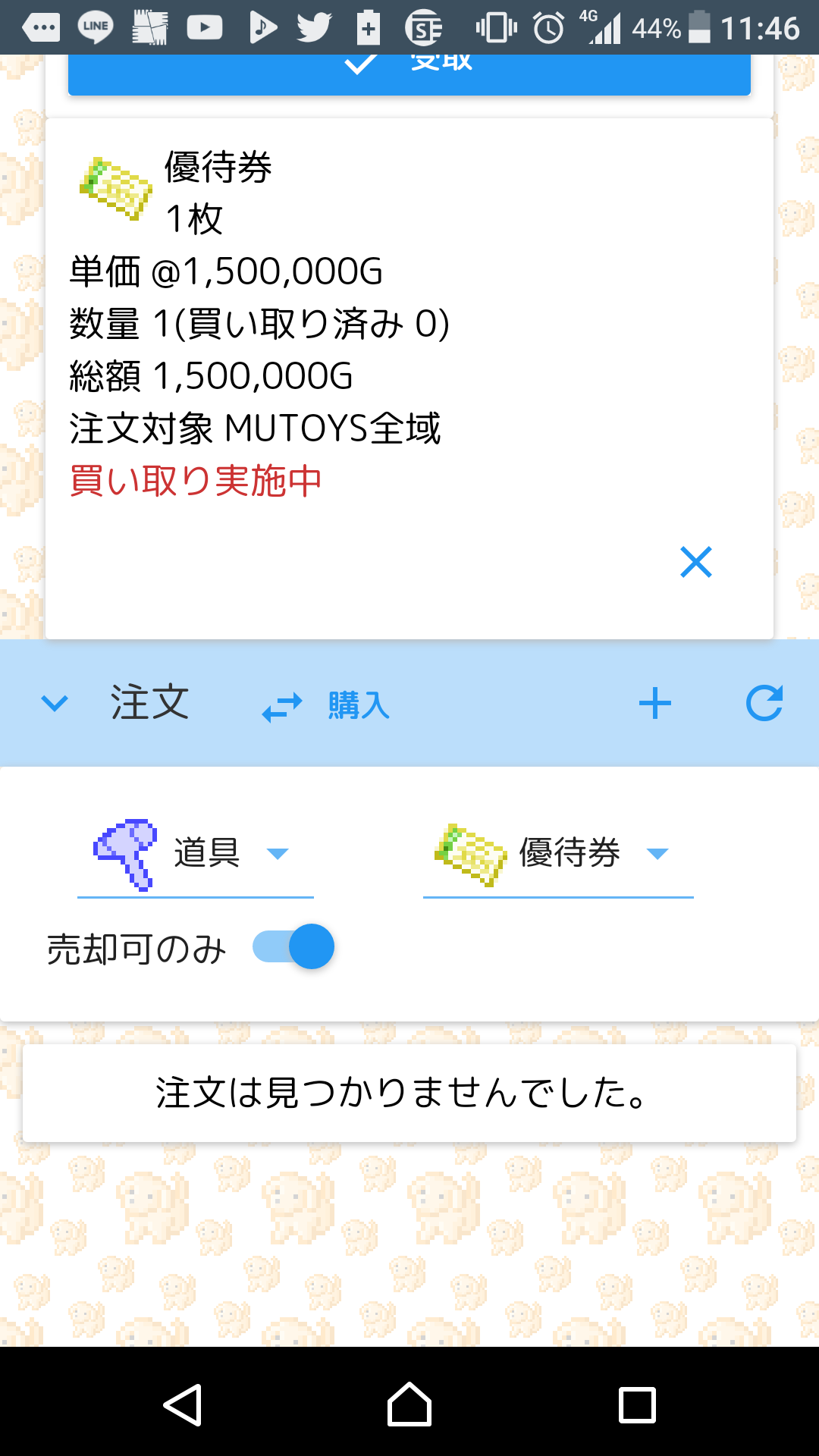
Task: Switch order type from 購入
Action: [x=326, y=705]
